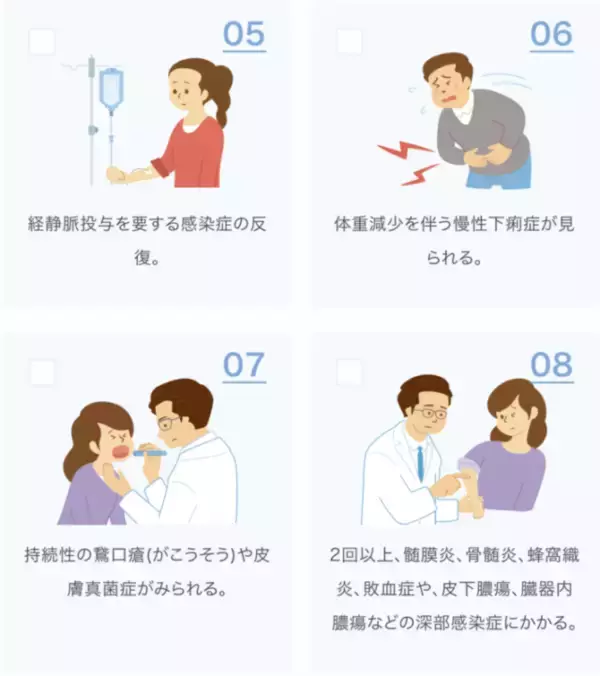Check box for item 08 deep infections
Screen dimensions: 600x676
[349, 373]
